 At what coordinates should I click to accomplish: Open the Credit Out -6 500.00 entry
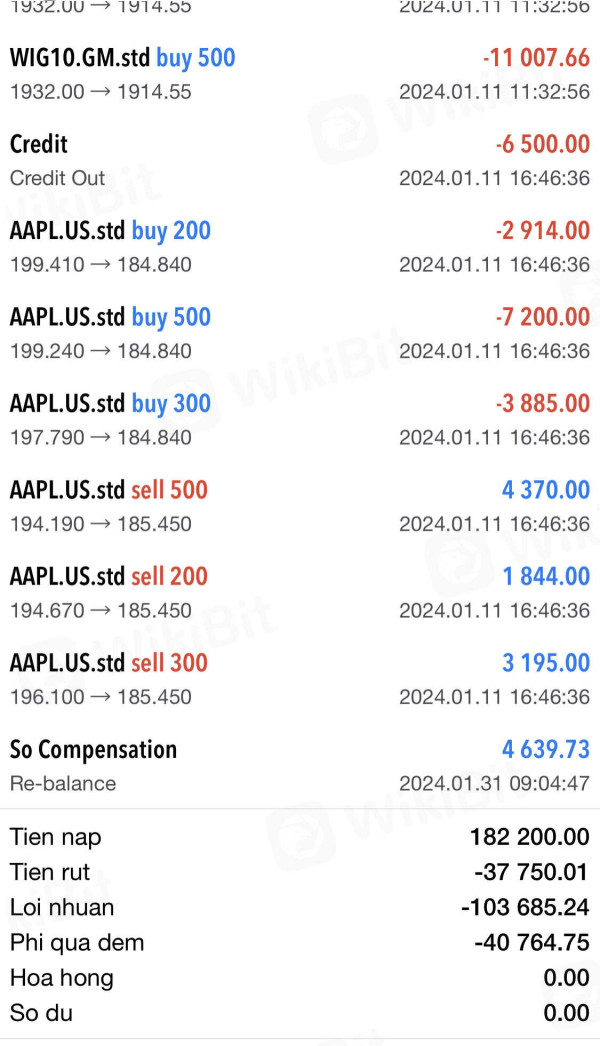(300, 161)
